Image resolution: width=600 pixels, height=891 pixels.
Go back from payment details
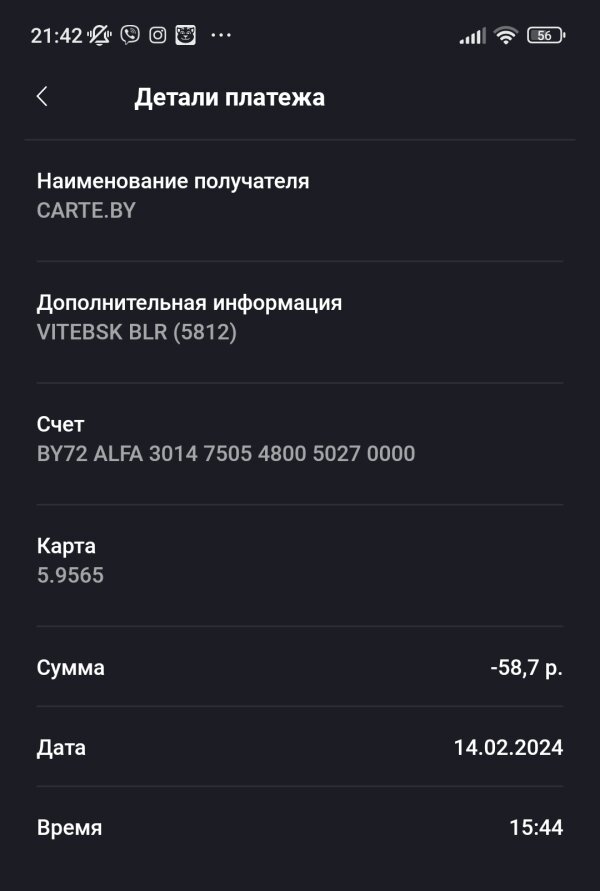tap(42, 97)
